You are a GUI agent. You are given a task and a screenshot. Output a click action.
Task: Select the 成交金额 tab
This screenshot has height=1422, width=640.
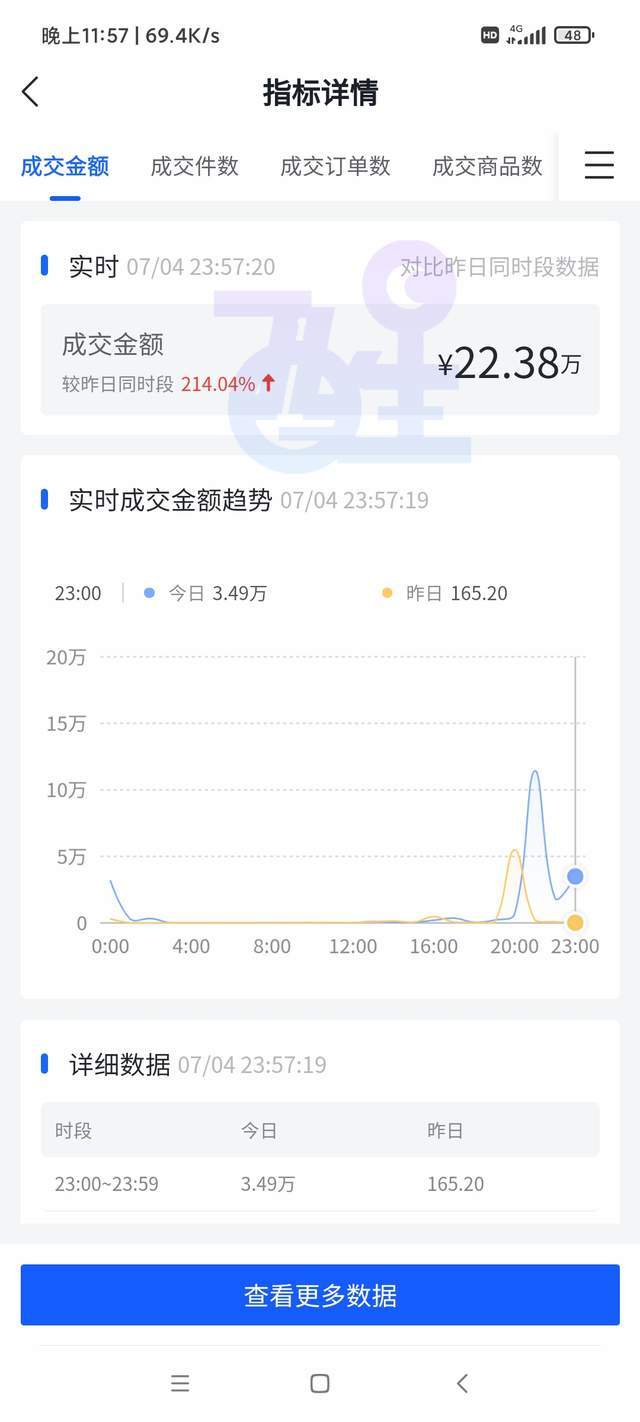coord(65,166)
